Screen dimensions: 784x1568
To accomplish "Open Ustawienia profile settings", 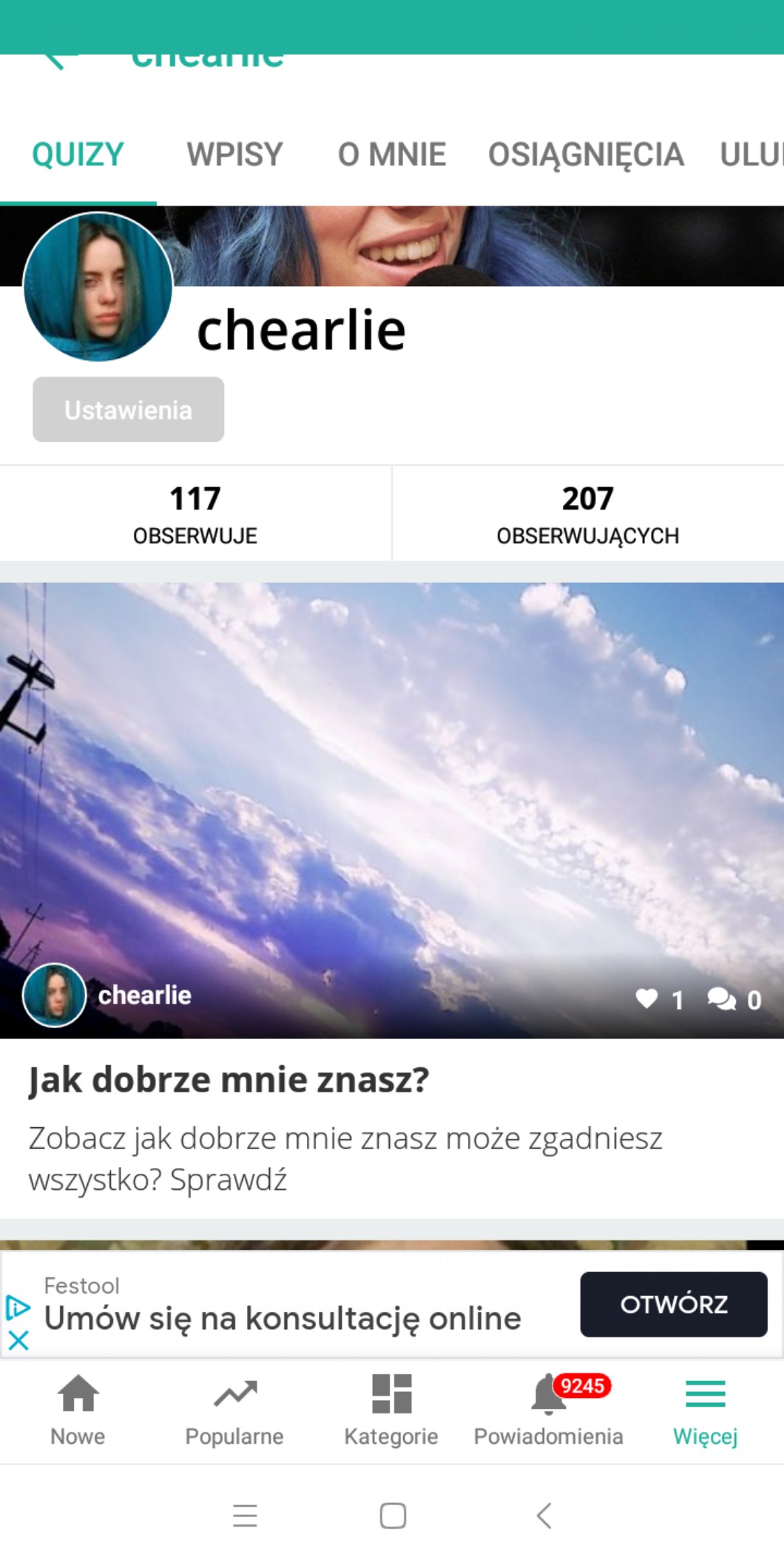I will click(128, 410).
